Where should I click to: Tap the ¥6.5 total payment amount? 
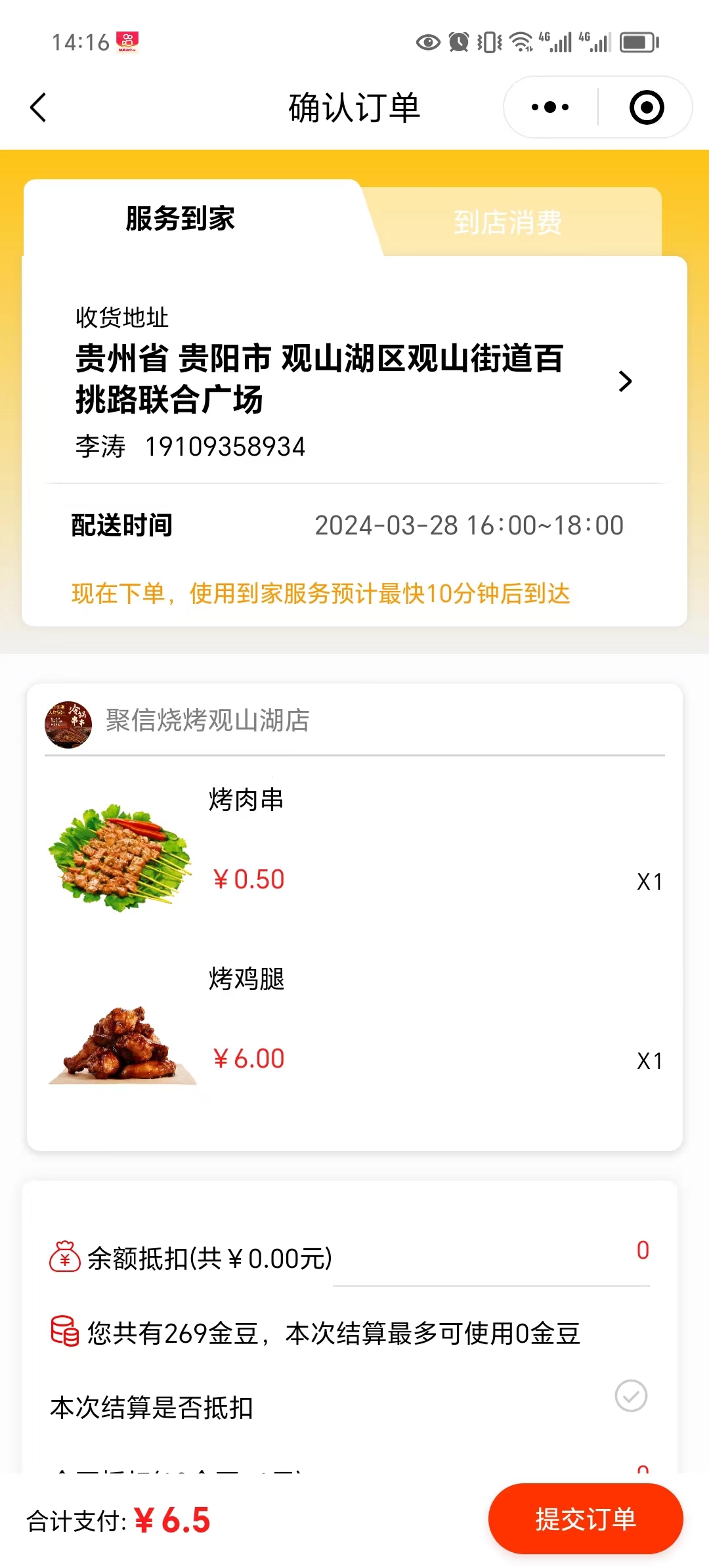coord(173,1519)
